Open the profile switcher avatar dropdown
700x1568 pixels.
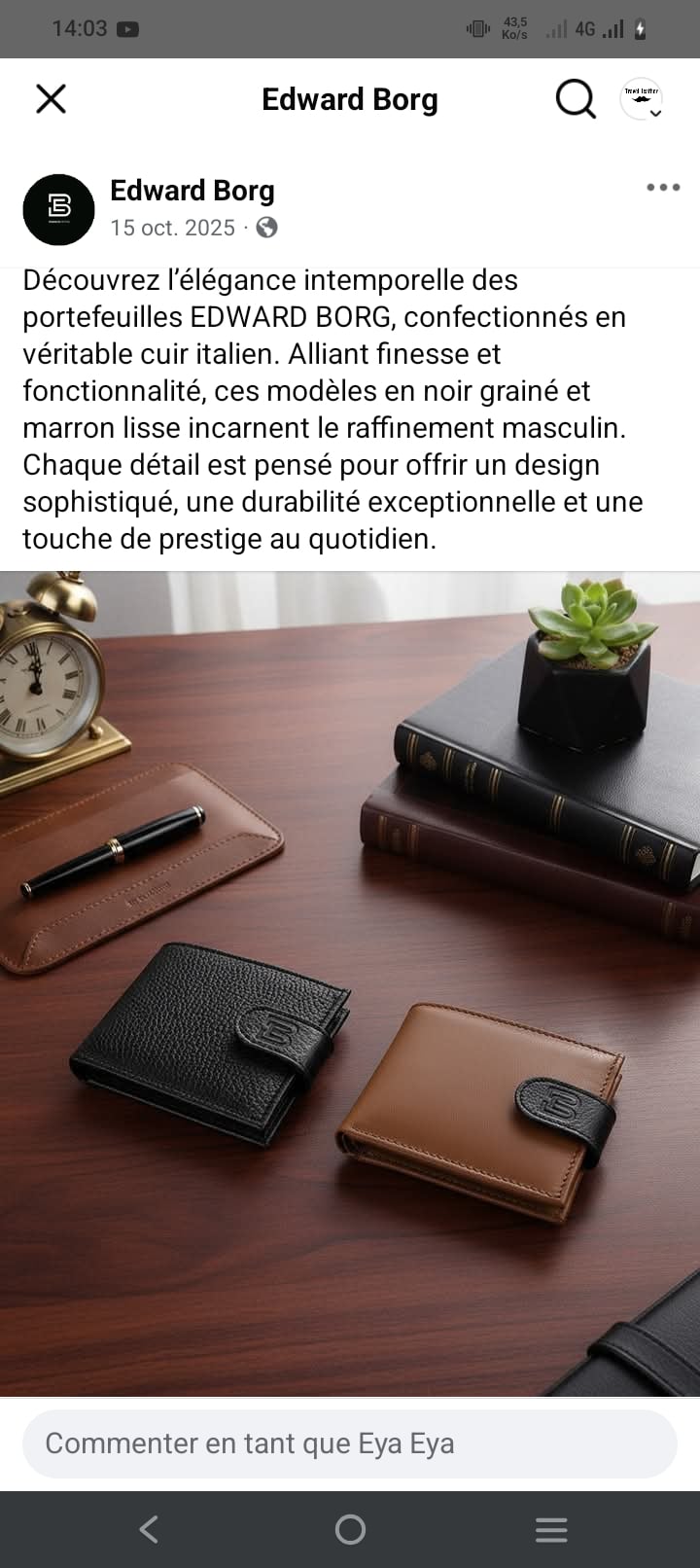pyautogui.click(x=642, y=99)
